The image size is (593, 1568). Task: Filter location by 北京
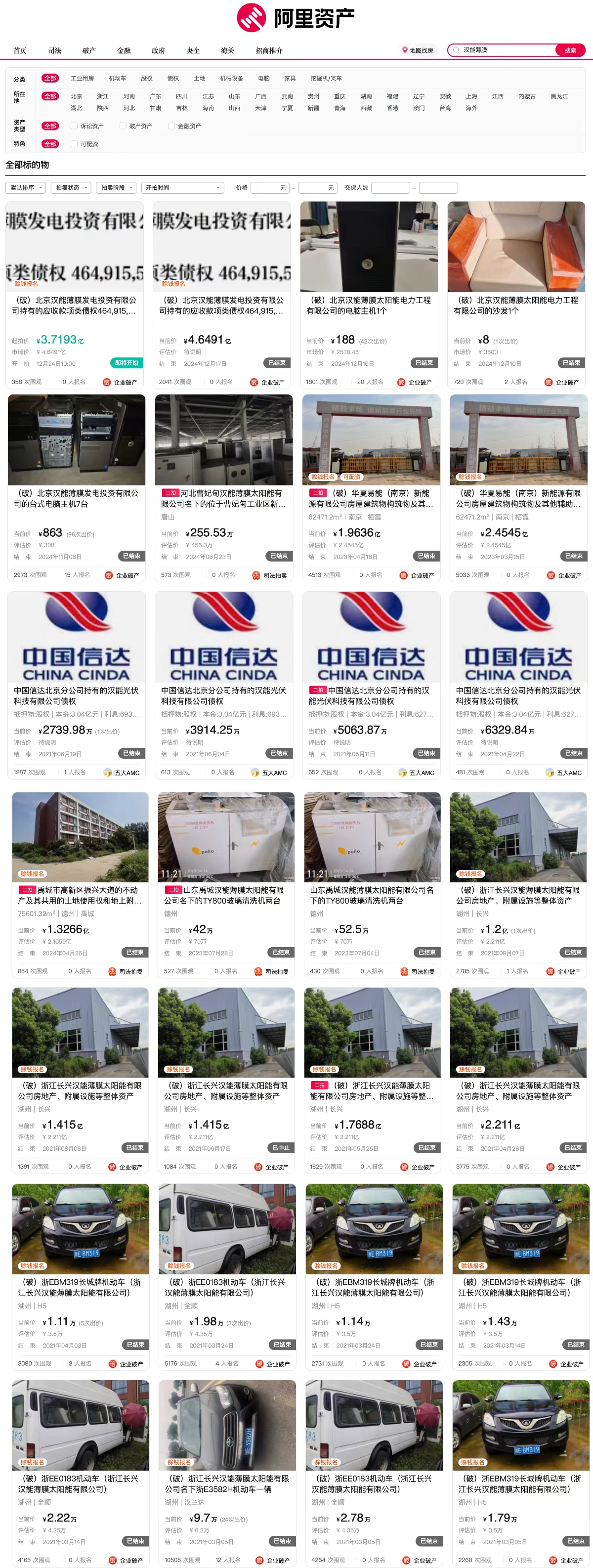[77, 96]
